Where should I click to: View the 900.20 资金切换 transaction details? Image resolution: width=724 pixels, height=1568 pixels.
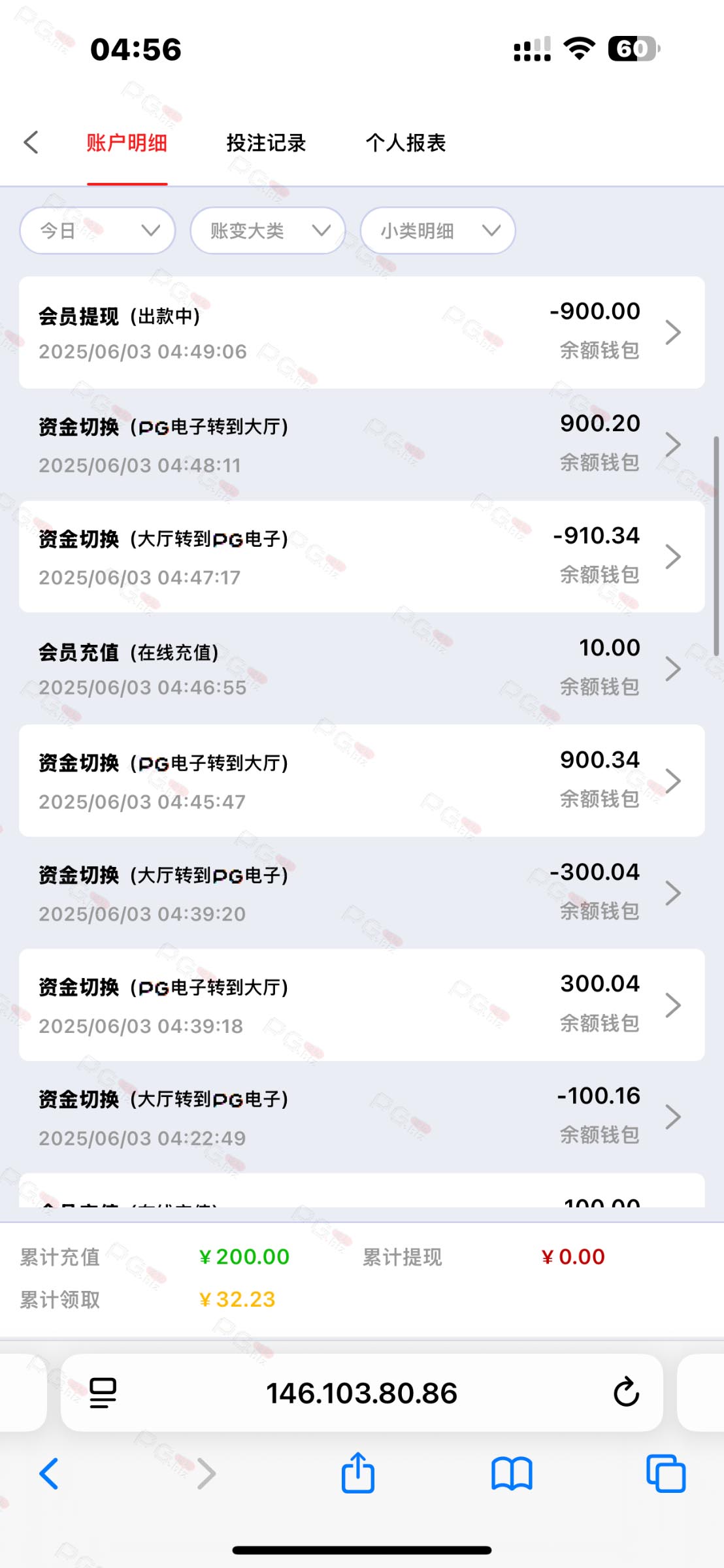(362, 445)
